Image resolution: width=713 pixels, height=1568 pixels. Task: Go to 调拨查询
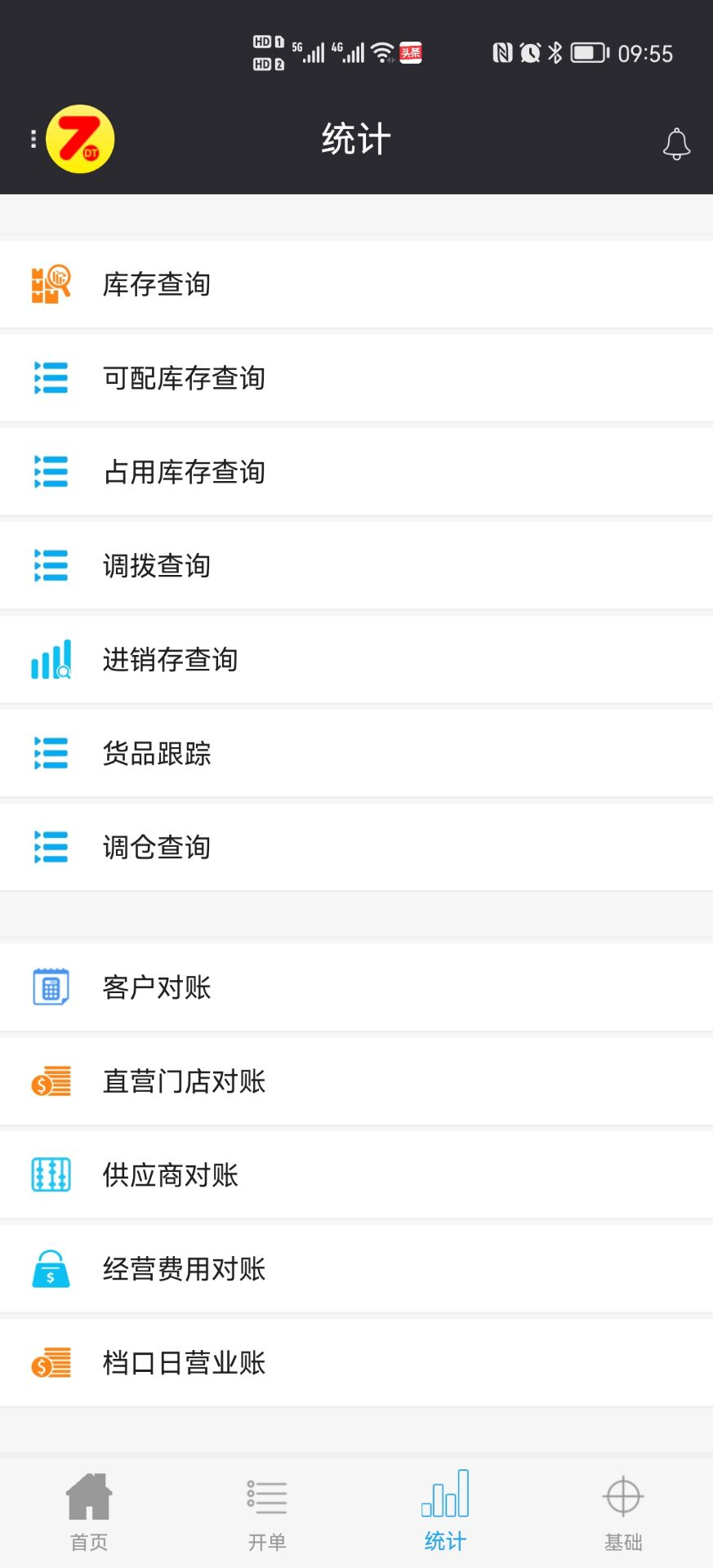pos(356,566)
